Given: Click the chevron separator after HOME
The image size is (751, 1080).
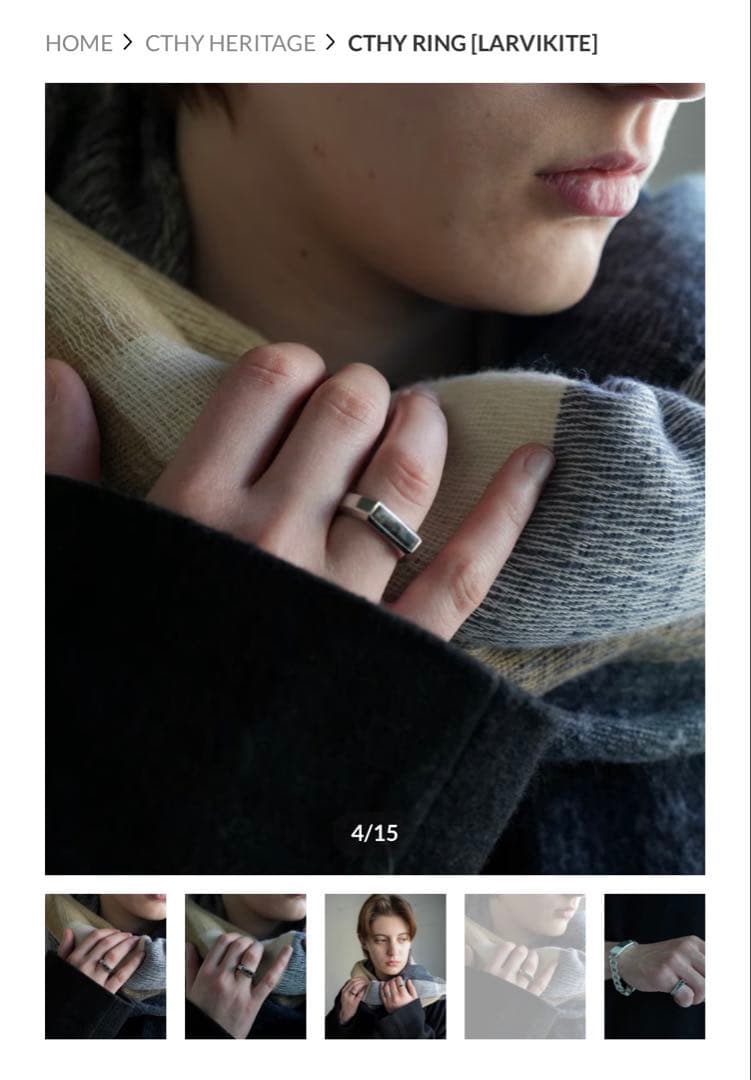Looking at the screenshot, I should click(x=126, y=43).
